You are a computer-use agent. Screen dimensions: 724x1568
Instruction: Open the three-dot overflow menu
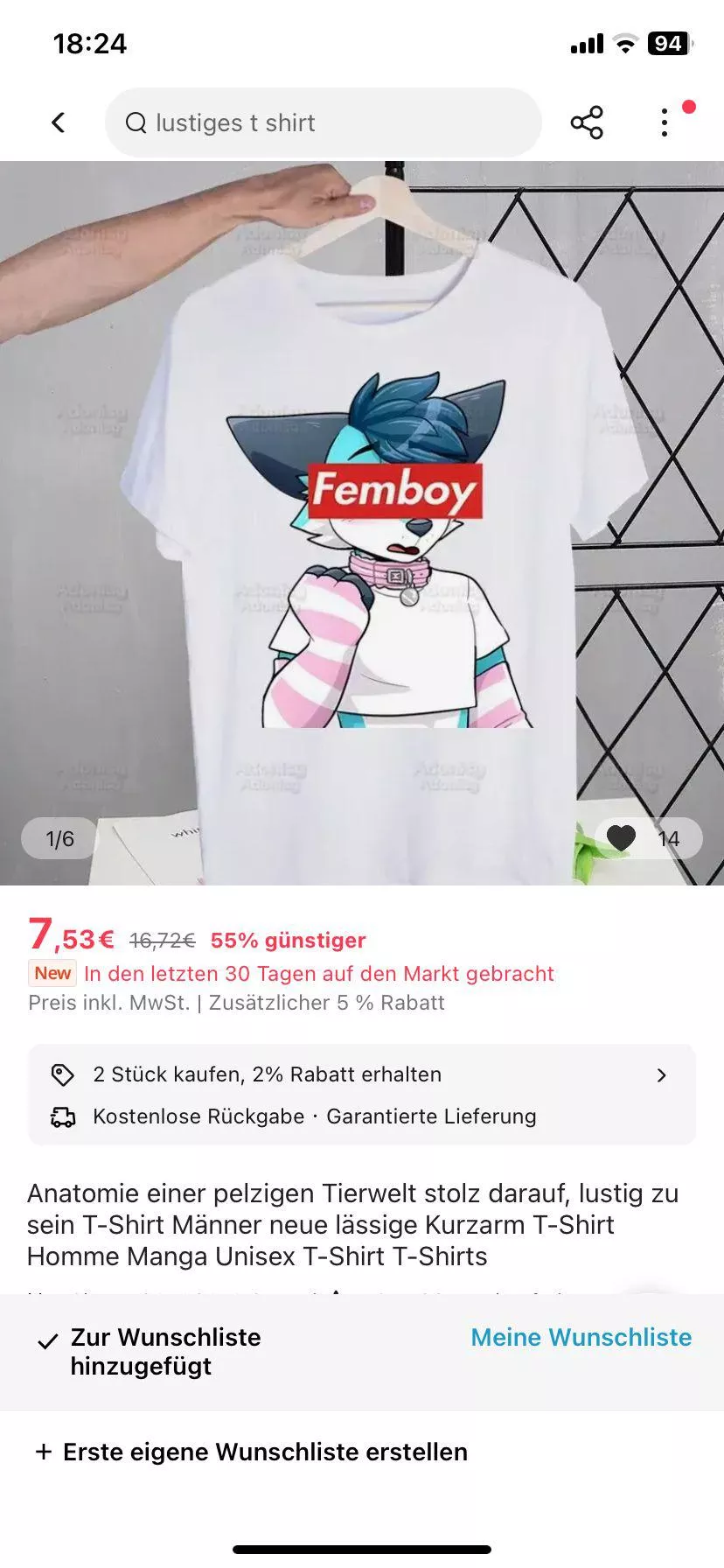[665, 122]
